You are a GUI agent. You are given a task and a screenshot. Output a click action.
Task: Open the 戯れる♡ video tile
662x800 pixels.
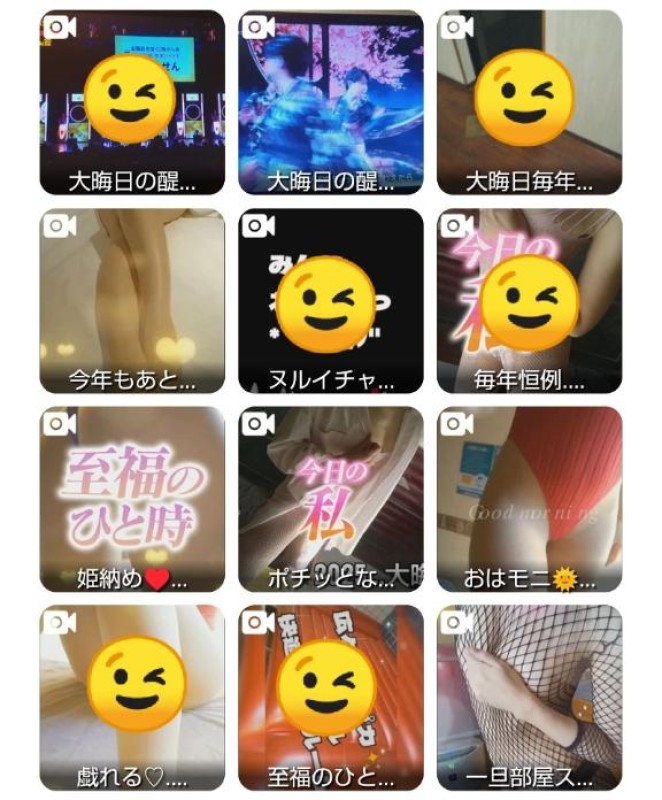click(132, 696)
